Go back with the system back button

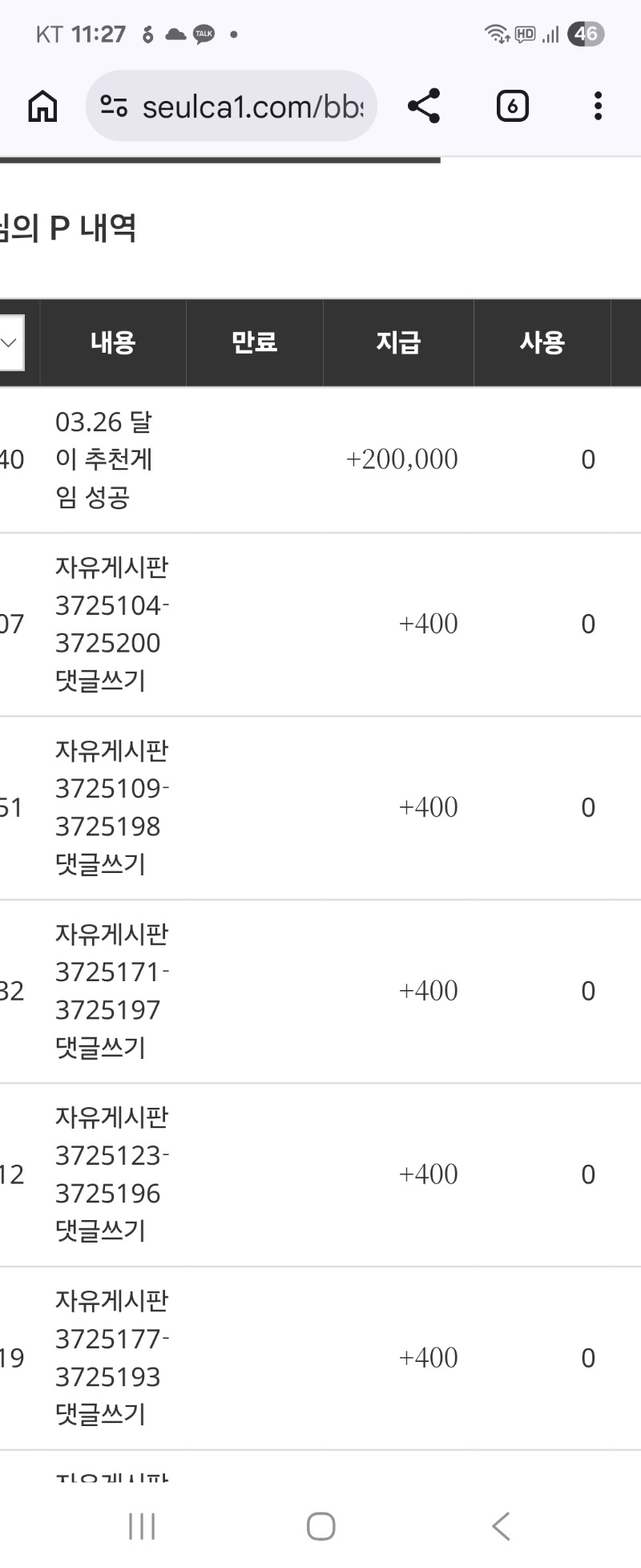[x=501, y=1526]
